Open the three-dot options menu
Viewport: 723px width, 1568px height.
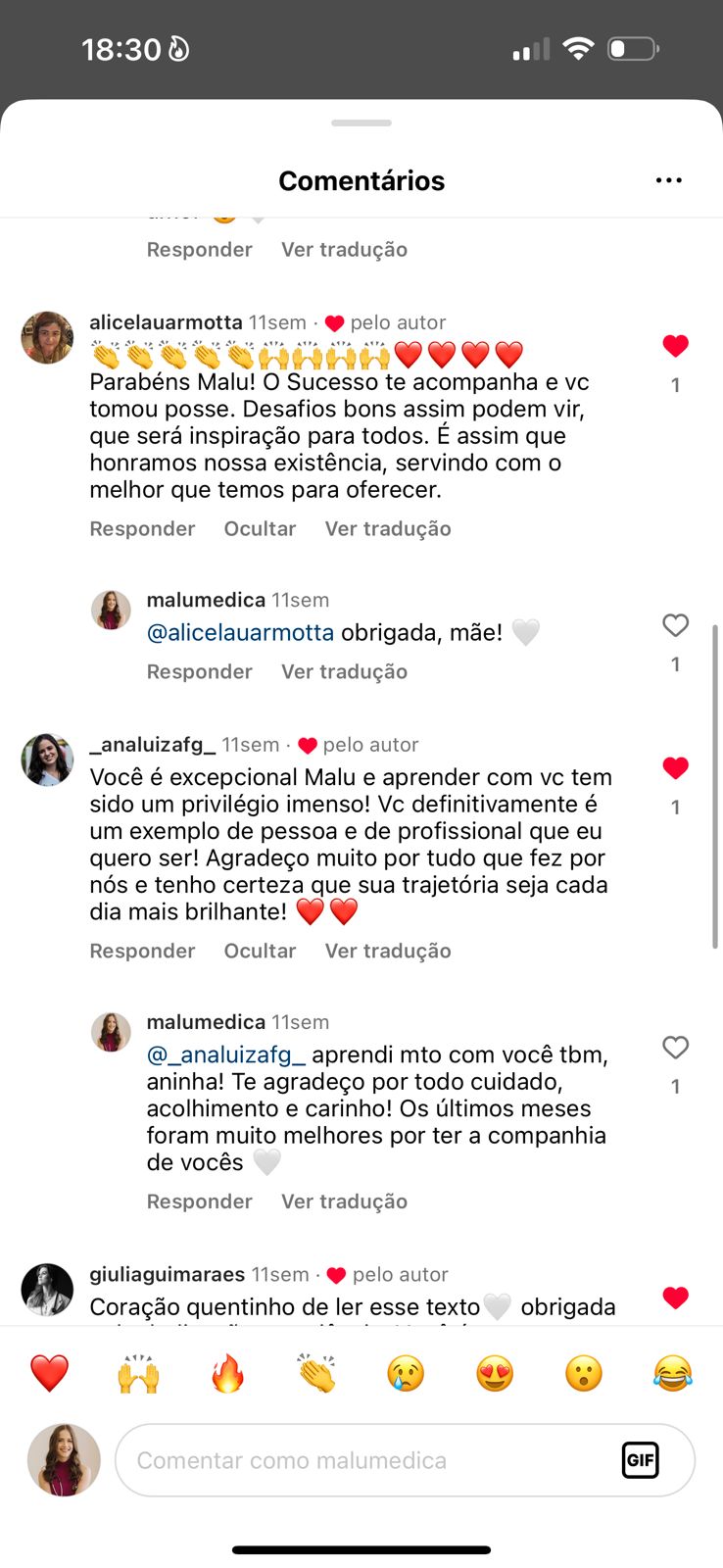click(668, 180)
